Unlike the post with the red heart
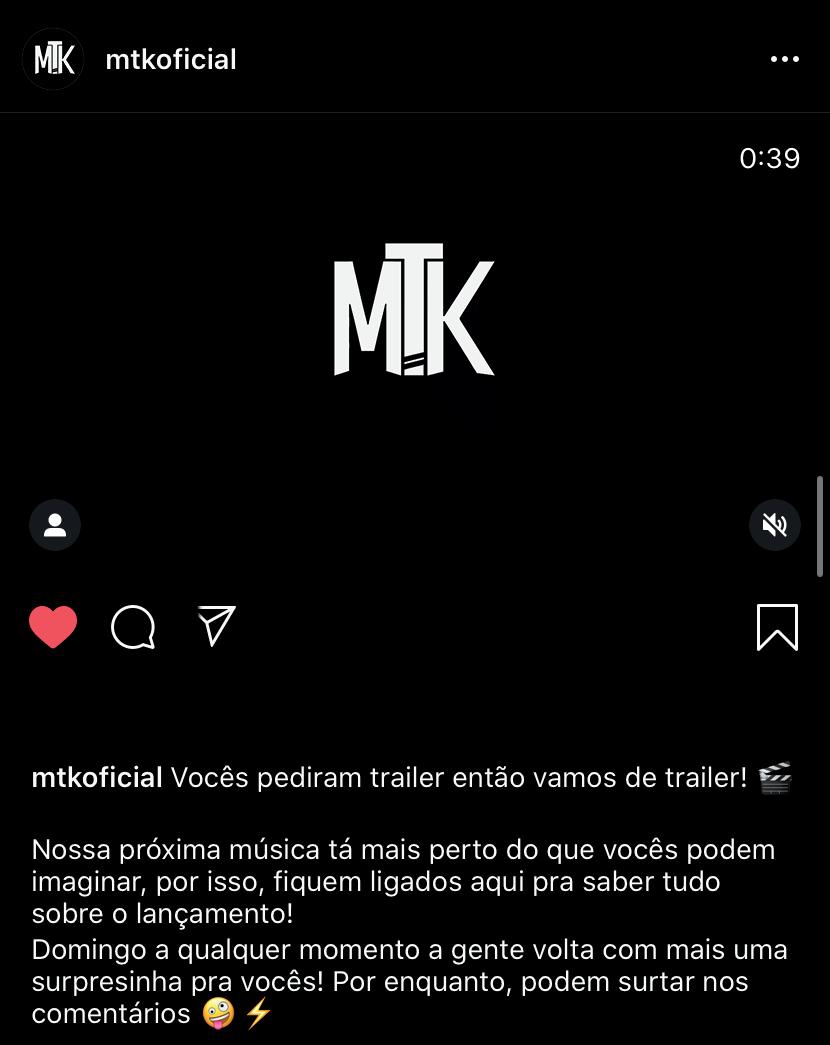This screenshot has height=1045, width=830. coord(53,628)
